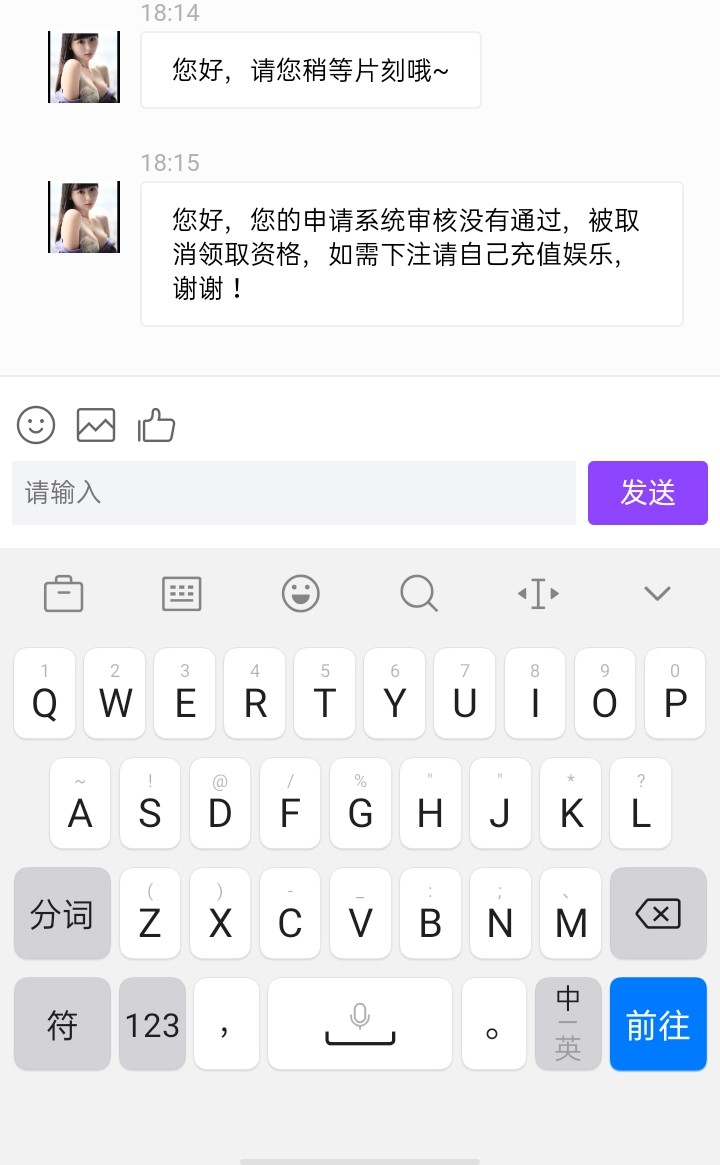Screen dimensions: 720x1165
Task: Tap the blue 前往 go key
Action: click(x=657, y=1024)
